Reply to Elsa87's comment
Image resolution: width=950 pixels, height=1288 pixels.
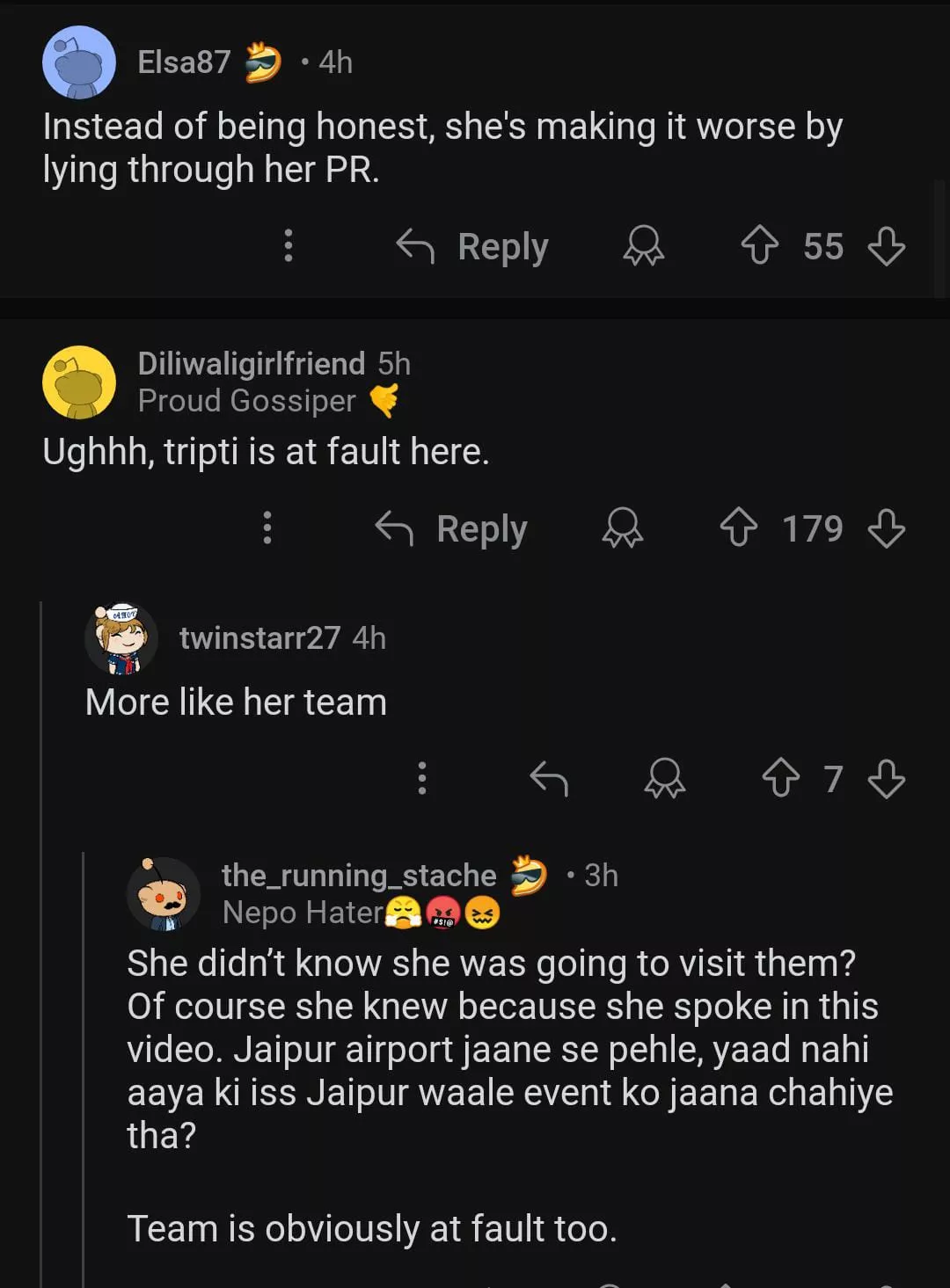[473, 246]
